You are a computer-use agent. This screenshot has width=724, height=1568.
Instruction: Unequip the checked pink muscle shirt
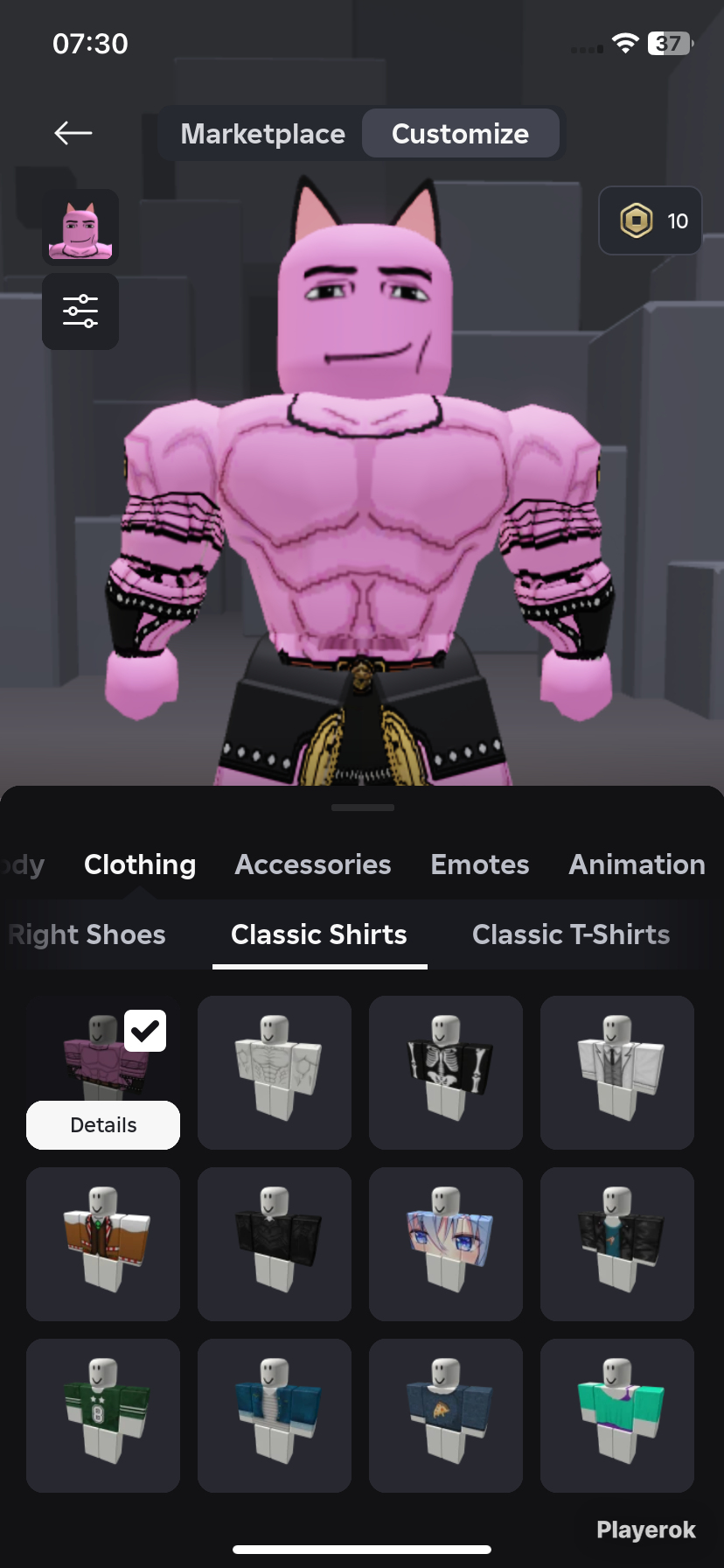pos(103,1048)
